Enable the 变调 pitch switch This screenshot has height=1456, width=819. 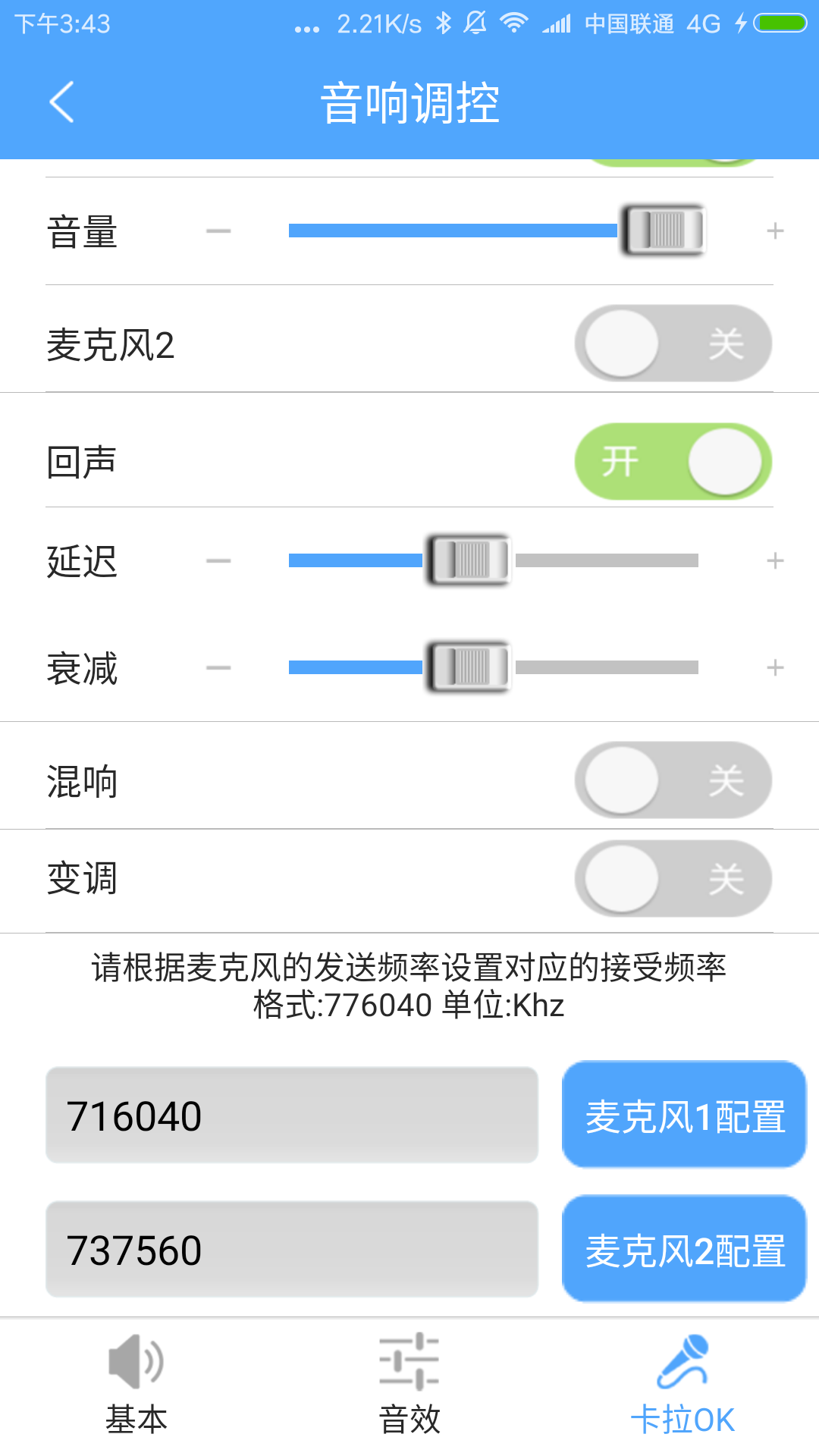click(x=673, y=879)
